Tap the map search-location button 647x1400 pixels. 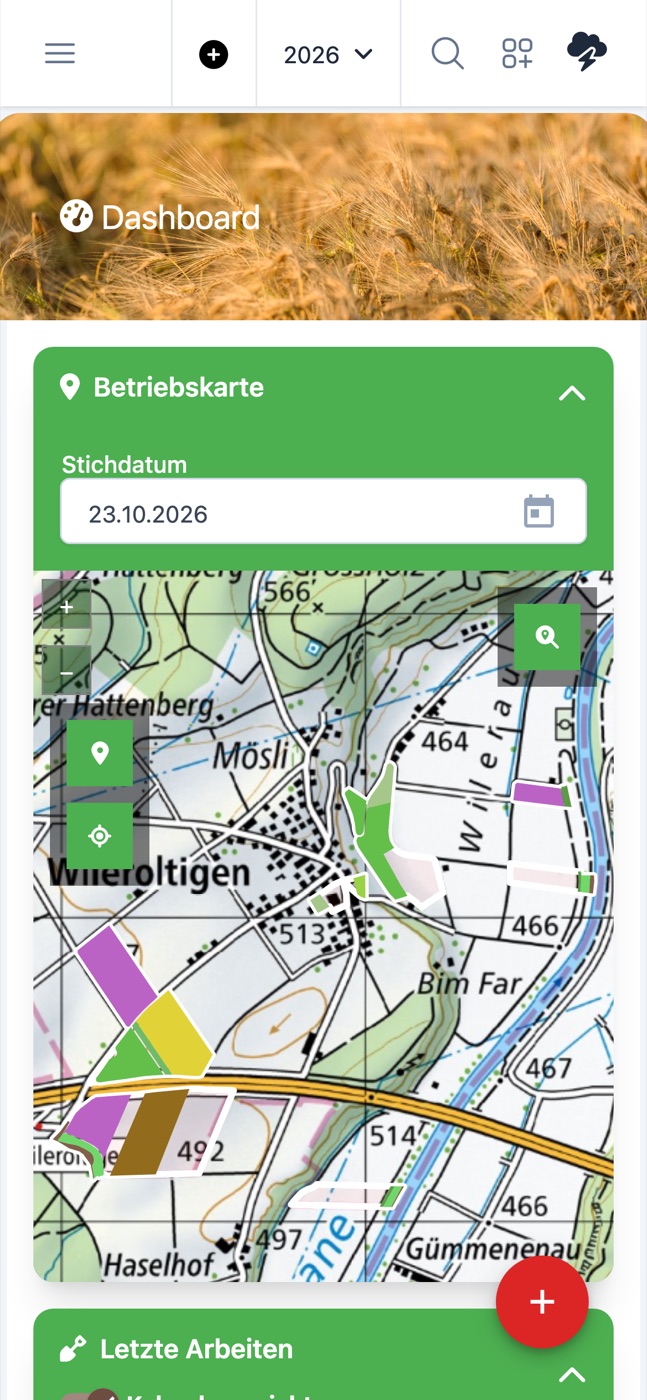547,636
